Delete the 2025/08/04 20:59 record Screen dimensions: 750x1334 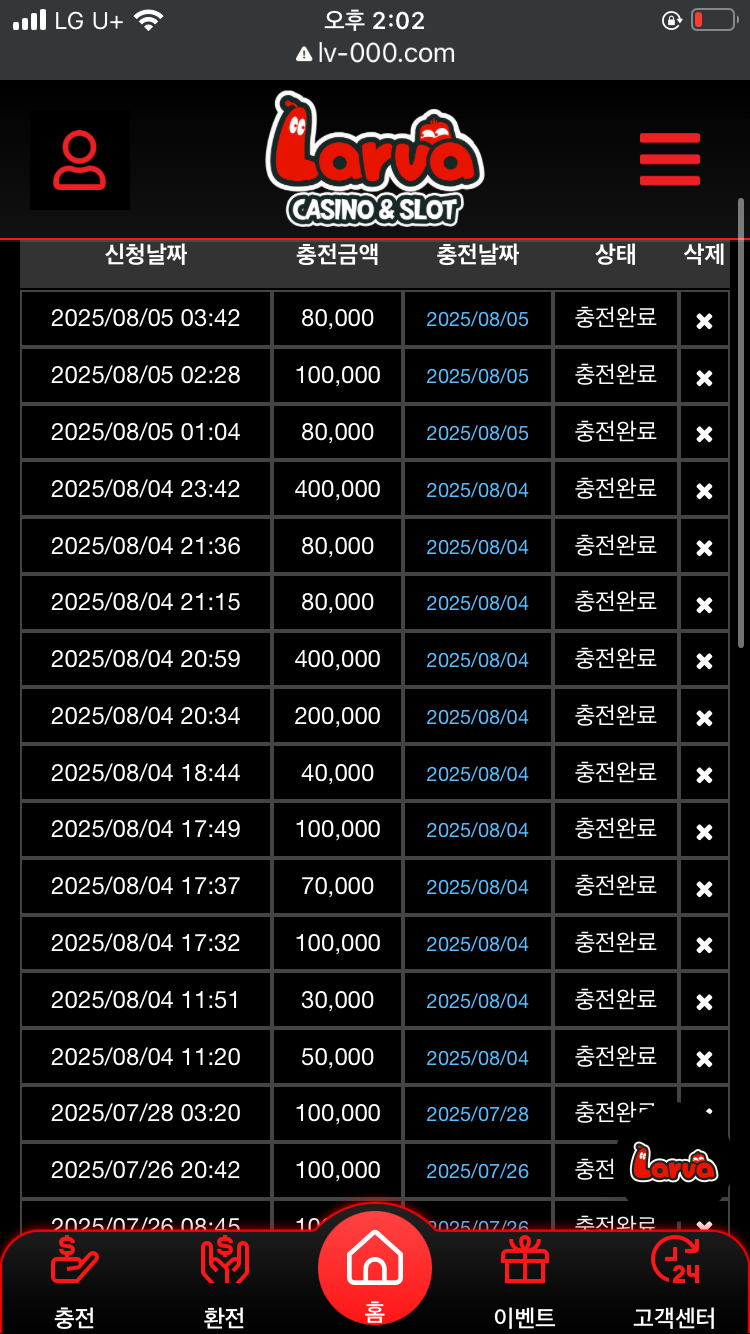704,661
